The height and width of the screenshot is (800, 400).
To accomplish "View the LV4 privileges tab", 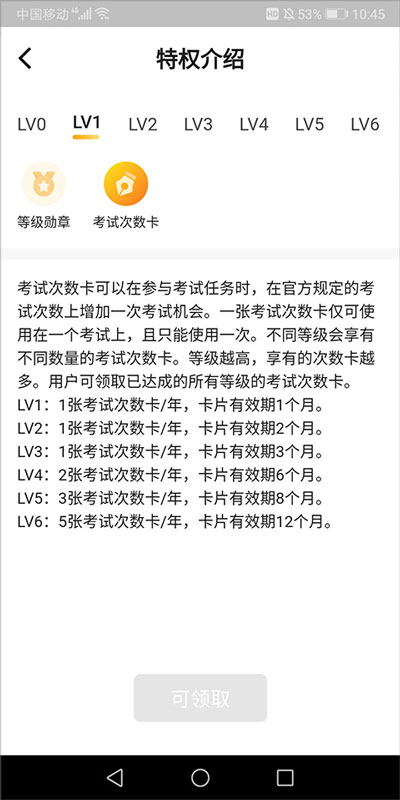I will point(254,124).
